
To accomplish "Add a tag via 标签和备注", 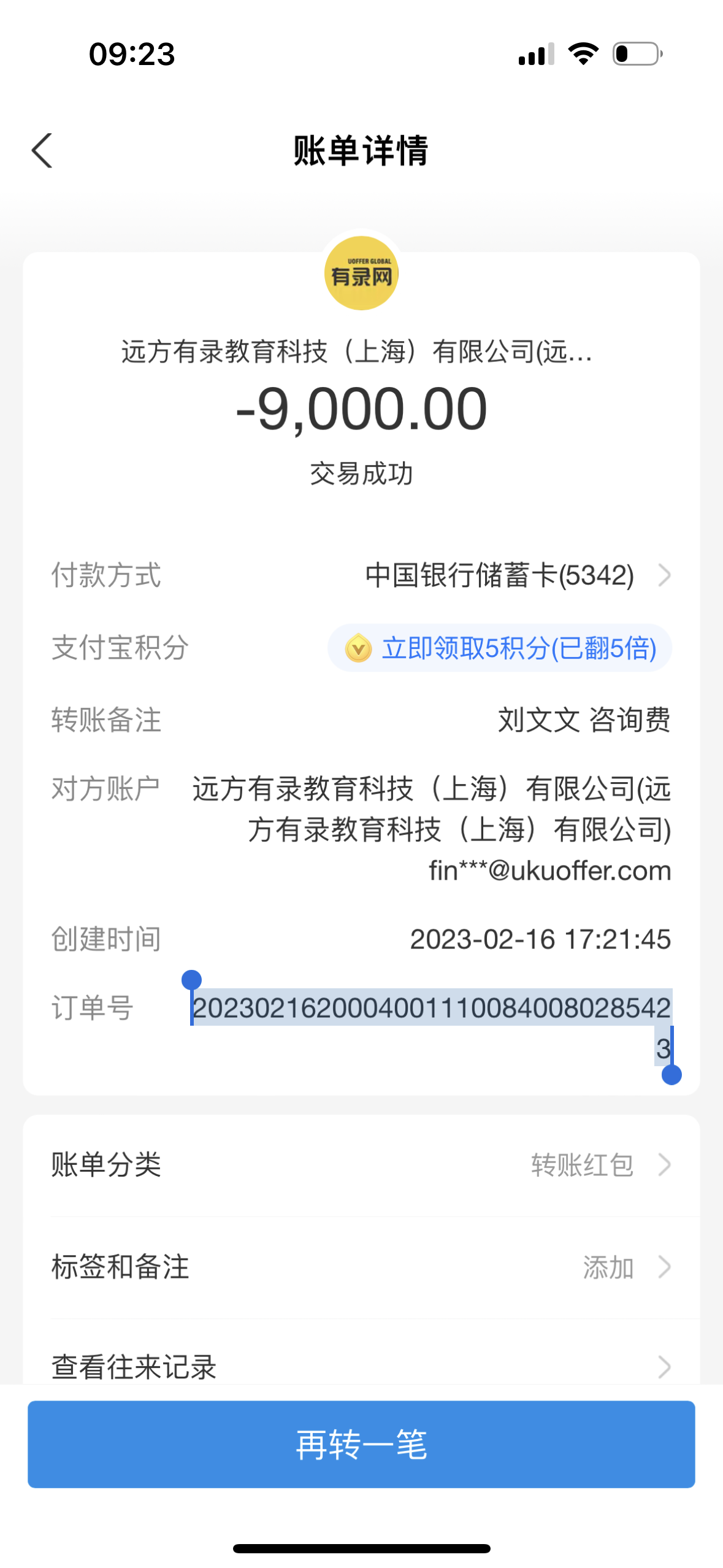I will pos(361,1267).
